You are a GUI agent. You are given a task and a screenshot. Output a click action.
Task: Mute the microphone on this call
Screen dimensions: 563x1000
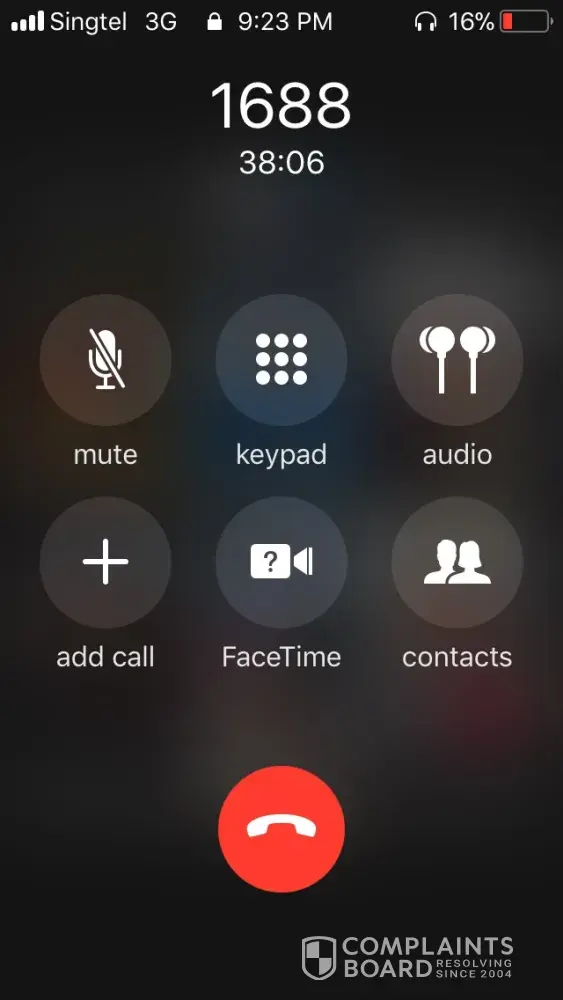click(105, 360)
